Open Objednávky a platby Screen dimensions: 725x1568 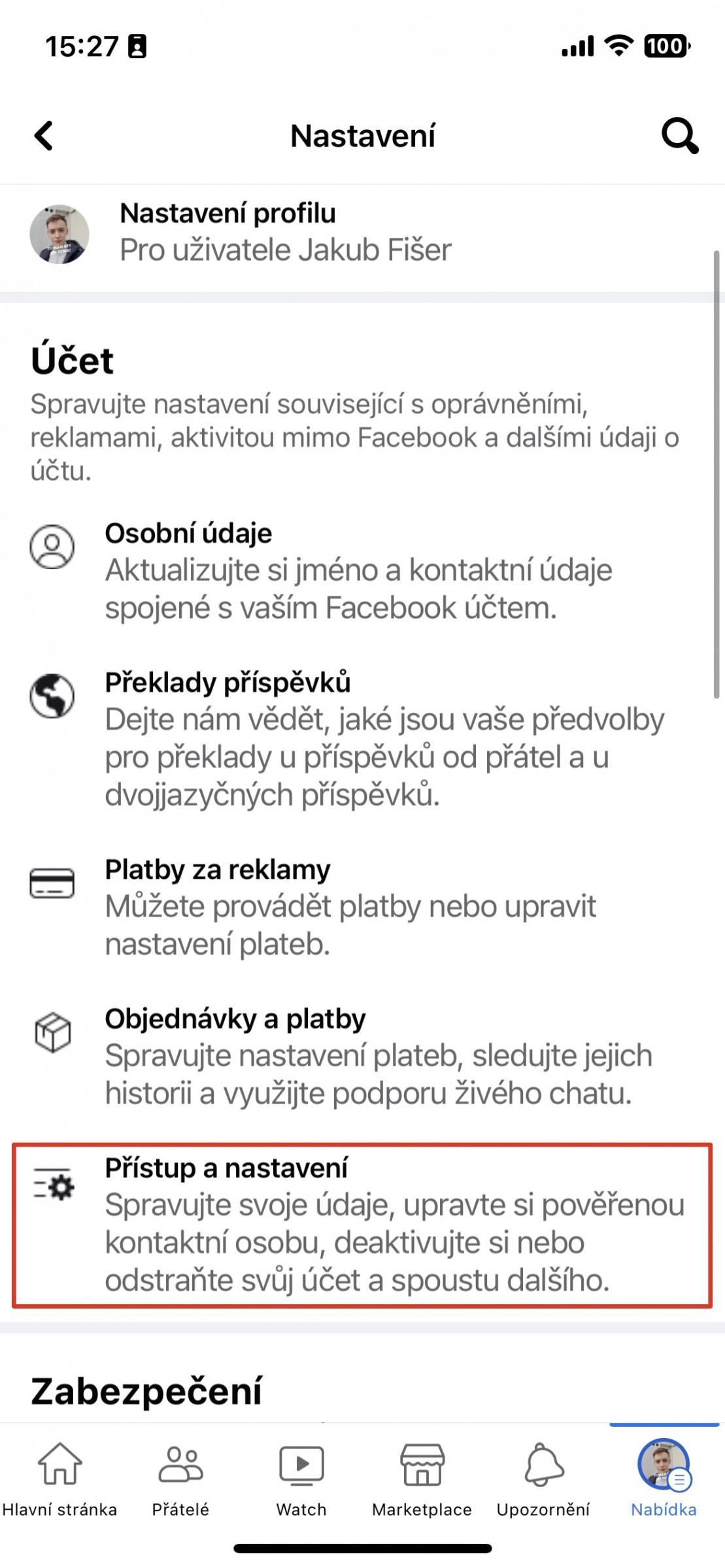pos(362,1056)
